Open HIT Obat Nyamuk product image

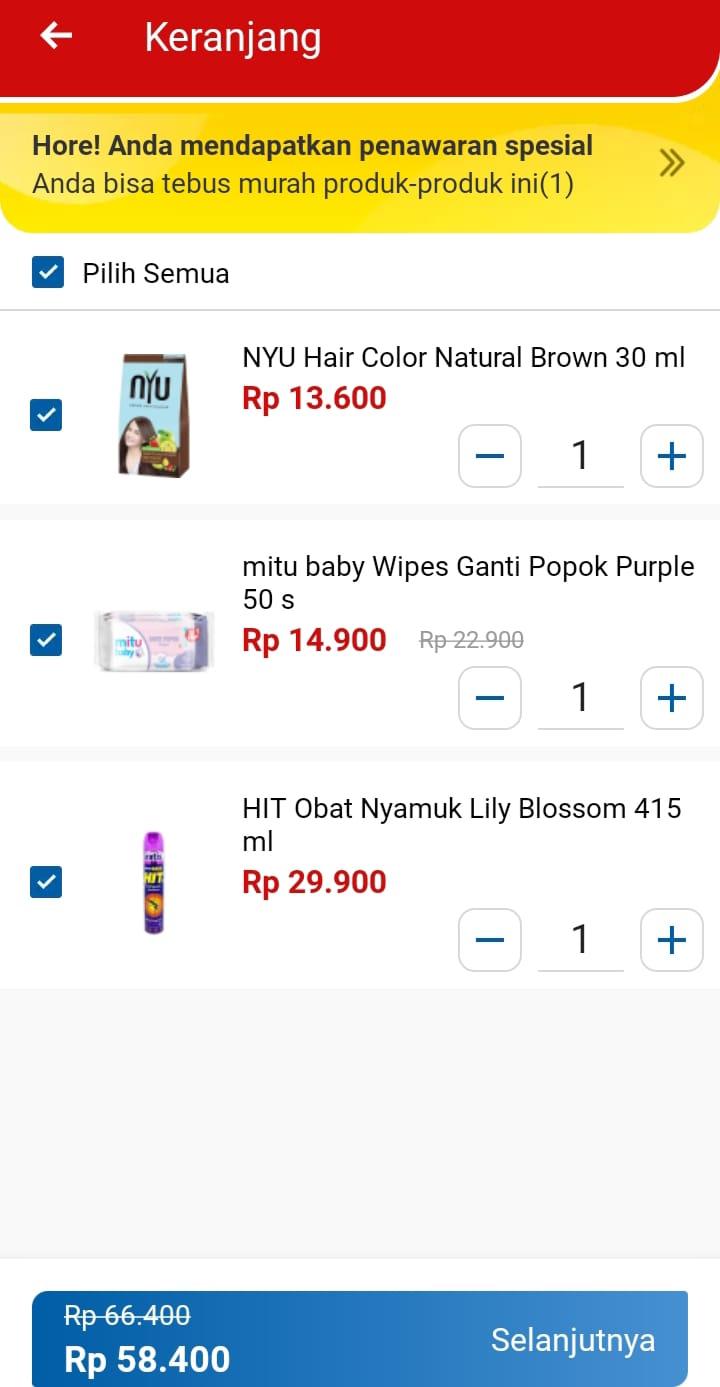pos(153,882)
